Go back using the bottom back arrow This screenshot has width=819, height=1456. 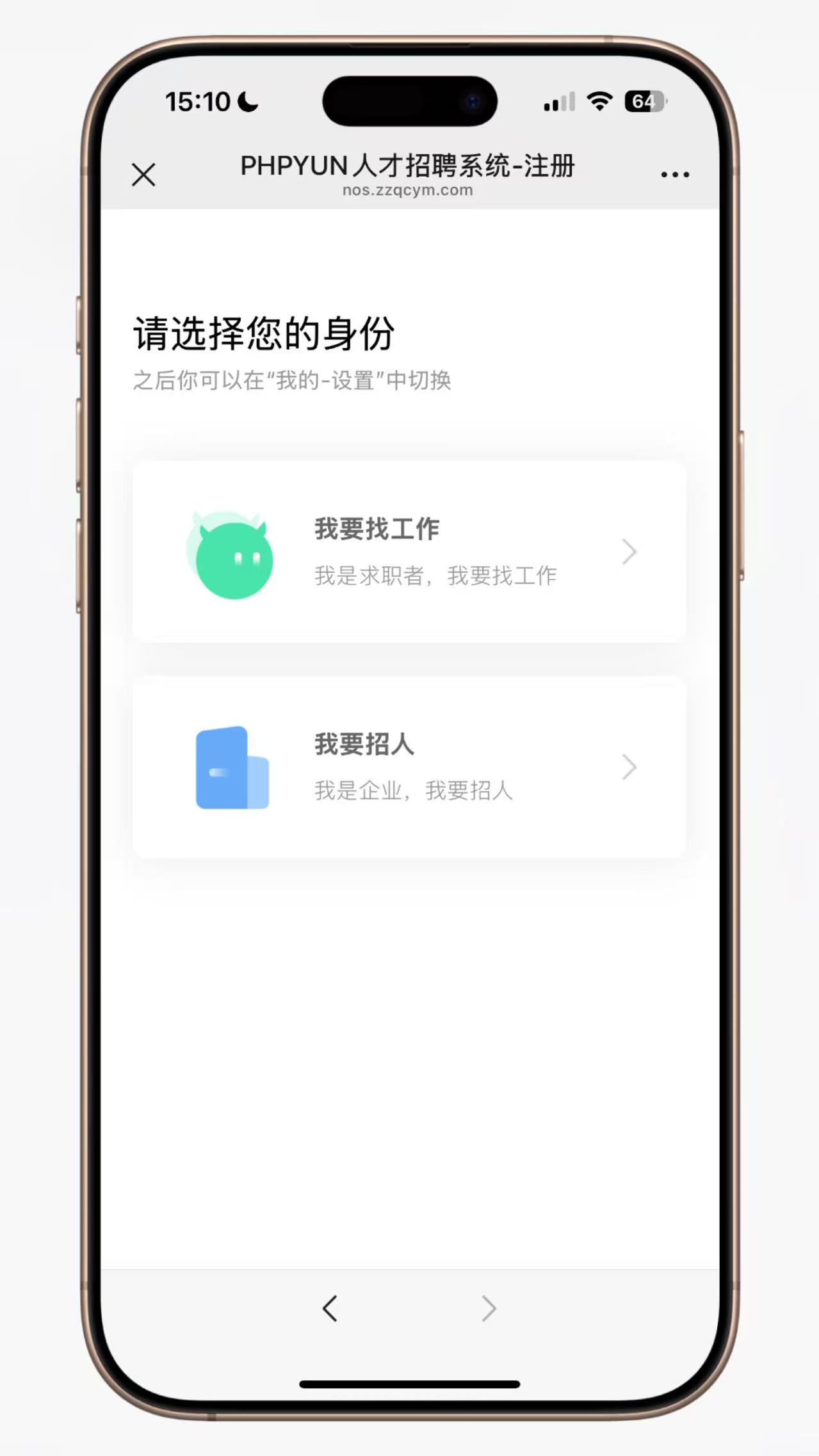(330, 1308)
